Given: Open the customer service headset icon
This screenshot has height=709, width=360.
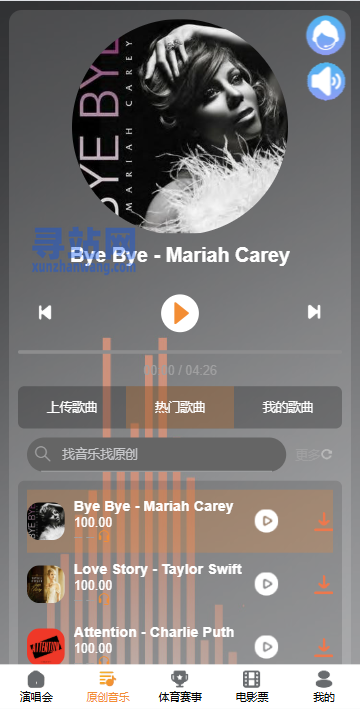Looking at the screenshot, I should pyautogui.click(x=326, y=35).
